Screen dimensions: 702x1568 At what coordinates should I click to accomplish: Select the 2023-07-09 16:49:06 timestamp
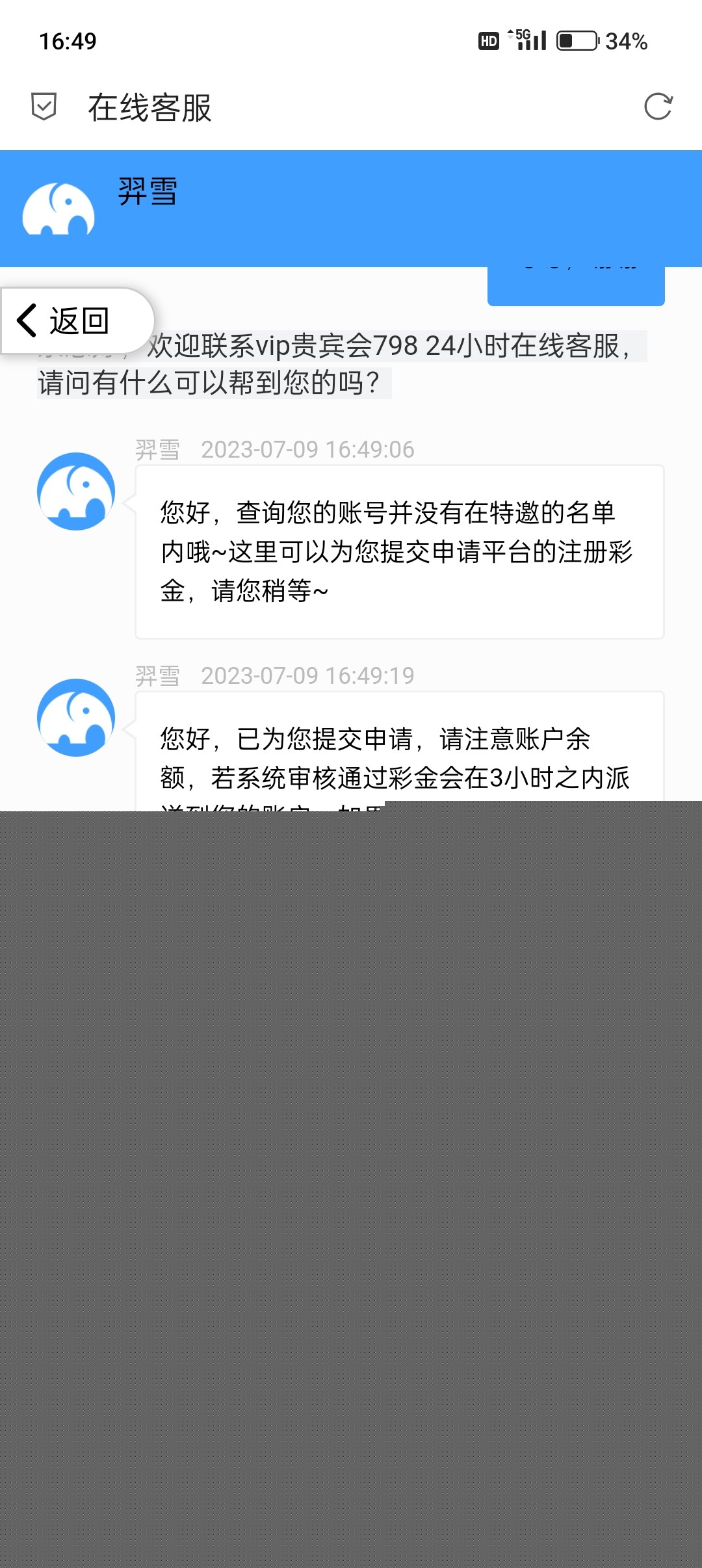coord(308,449)
